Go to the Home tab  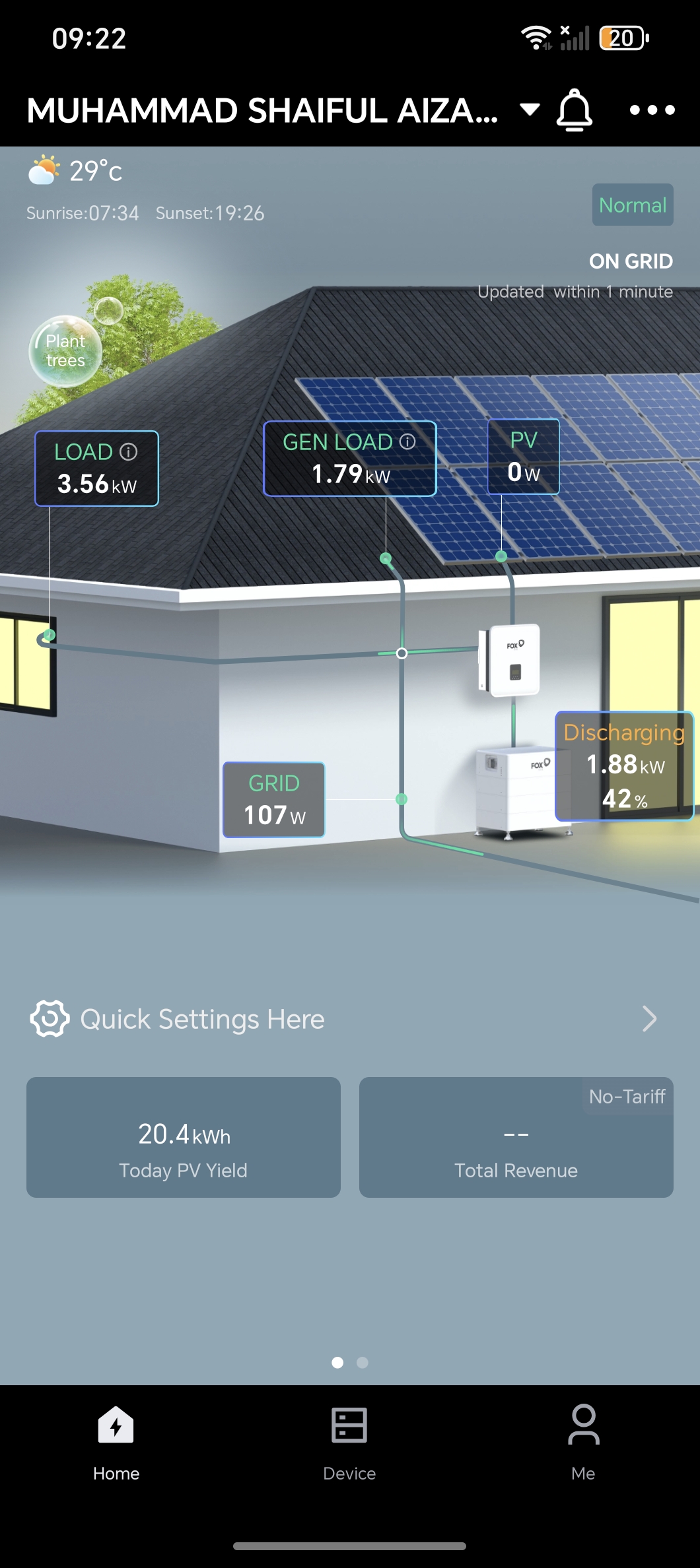point(116,1443)
